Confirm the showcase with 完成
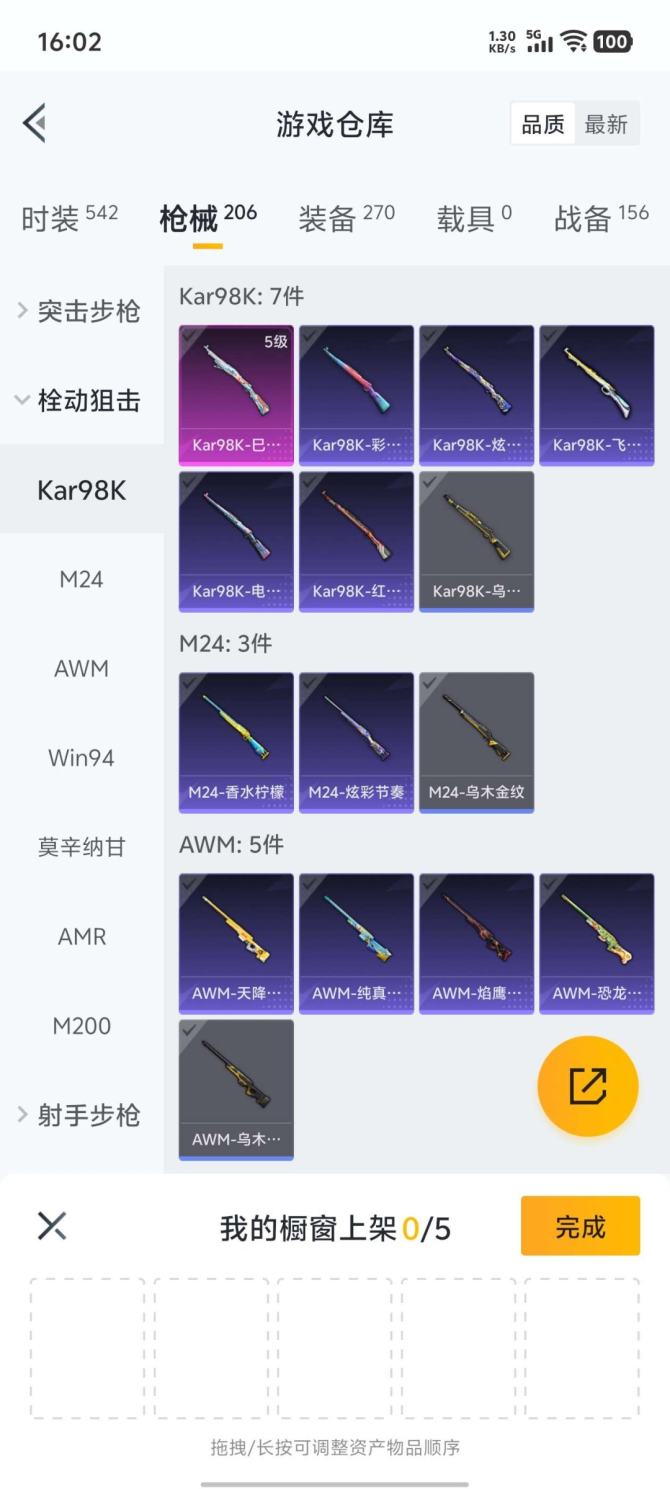Screen dimensions: 670x1489 click(x=580, y=1226)
